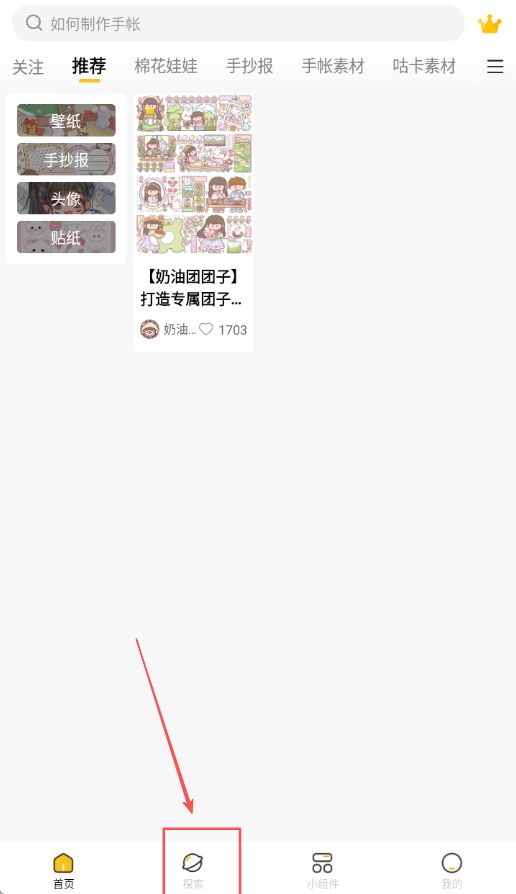Like the 奶油团团子 post
This screenshot has height=894, width=516.
click(x=206, y=329)
